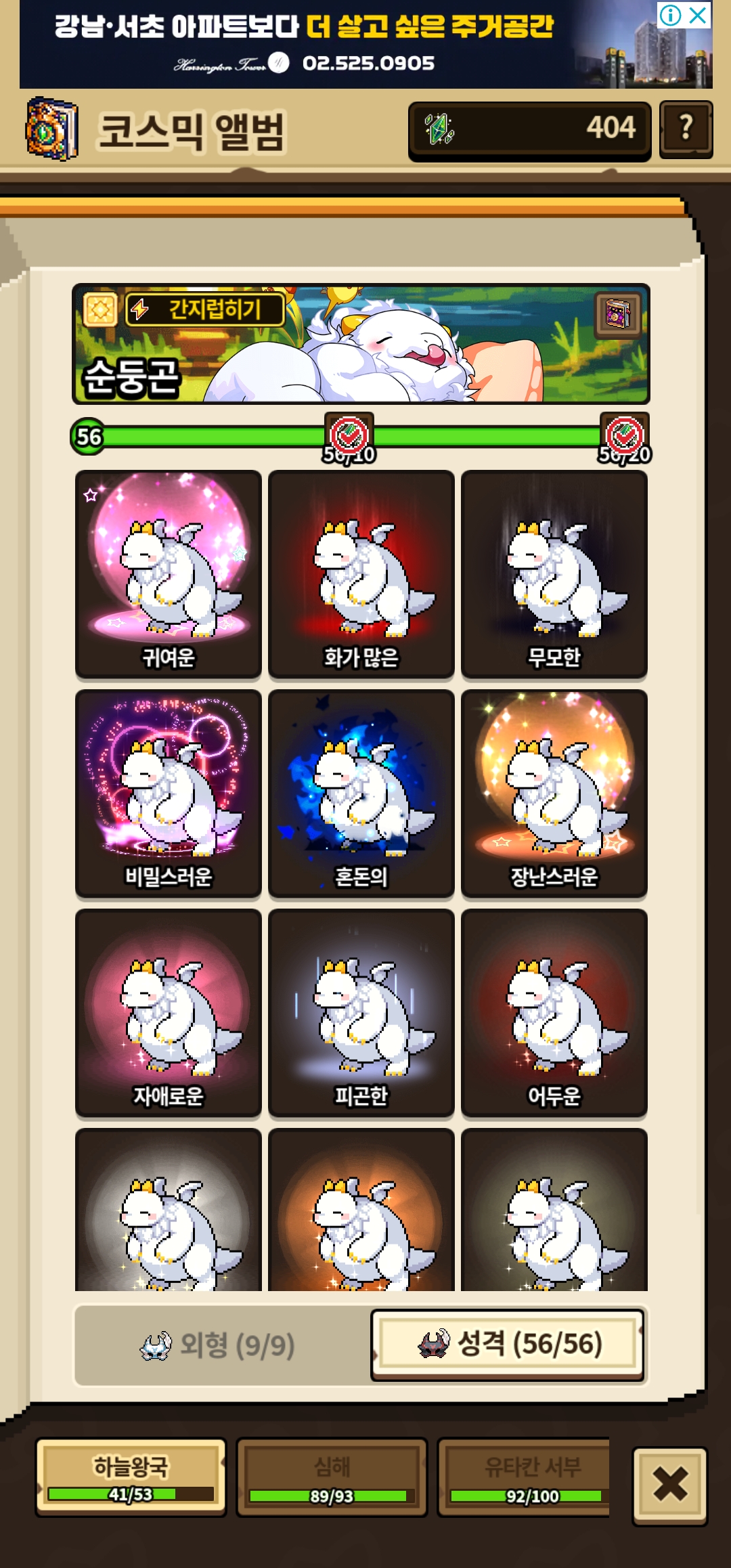The height and width of the screenshot is (1568, 731).
Task: Open the 무모한 personality card
Action: coord(554,574)
